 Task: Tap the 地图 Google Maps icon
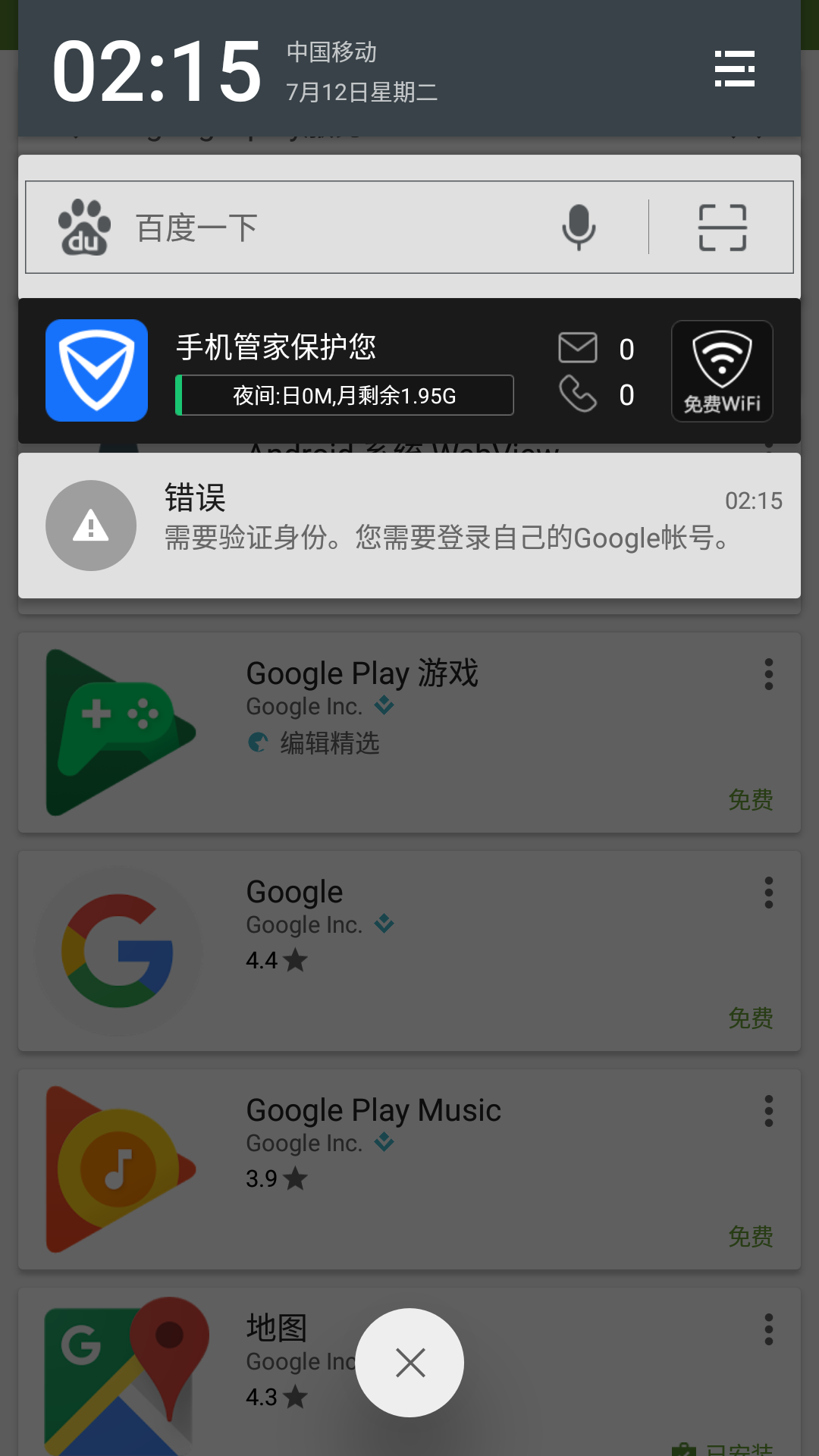click(121, 1365)
